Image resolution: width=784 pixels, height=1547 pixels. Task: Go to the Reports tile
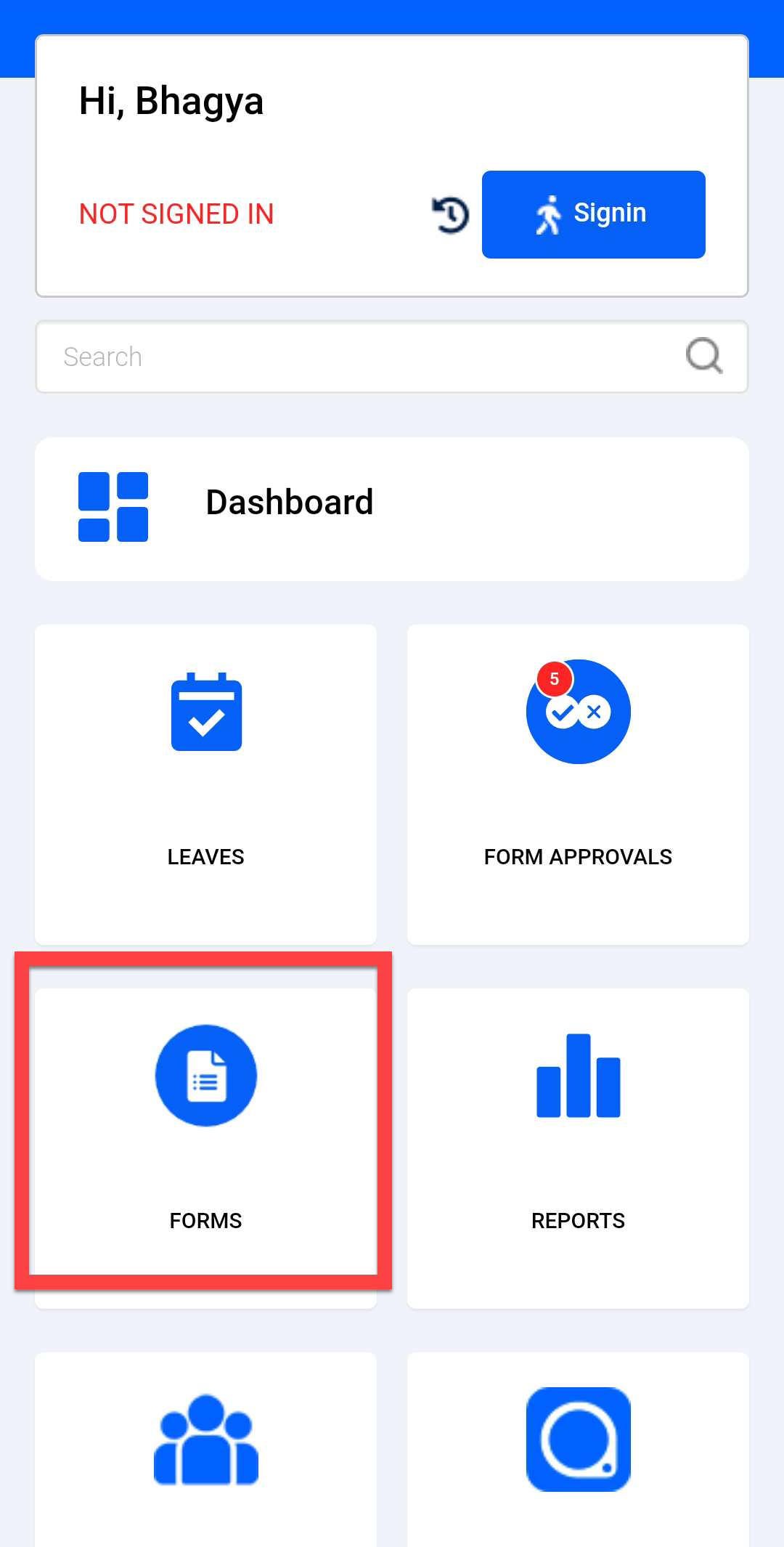tap(578, 1148)
